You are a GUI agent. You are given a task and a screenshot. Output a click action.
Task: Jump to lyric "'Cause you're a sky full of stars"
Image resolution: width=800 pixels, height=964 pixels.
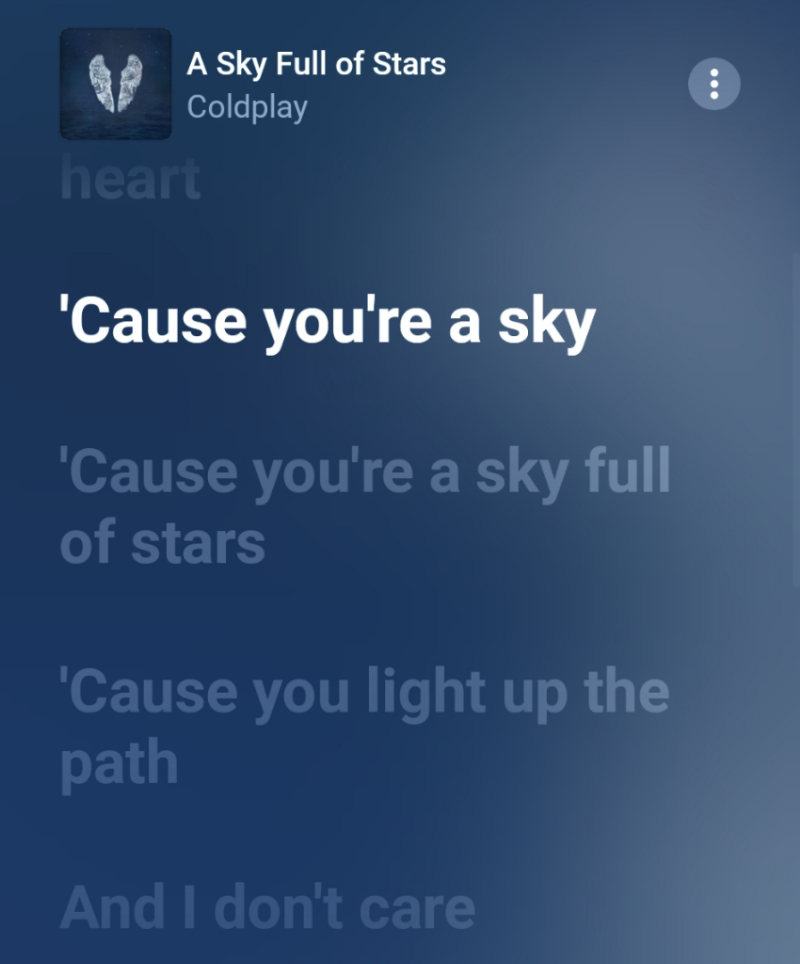click(364, 507)
